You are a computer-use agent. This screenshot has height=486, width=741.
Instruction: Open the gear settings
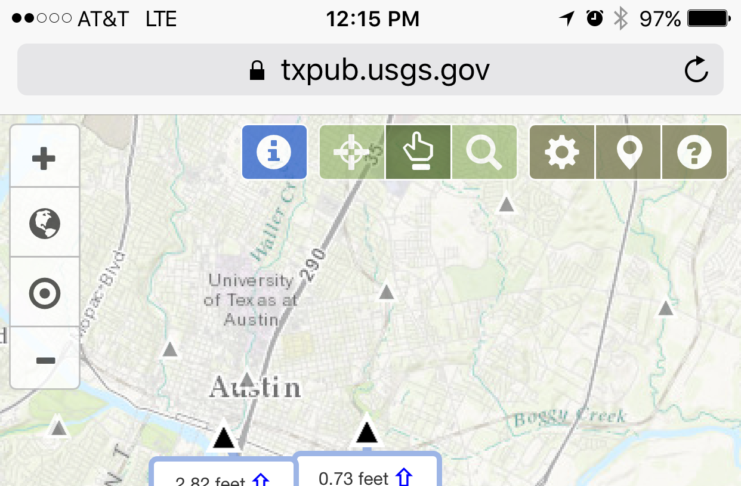[562, 152]
